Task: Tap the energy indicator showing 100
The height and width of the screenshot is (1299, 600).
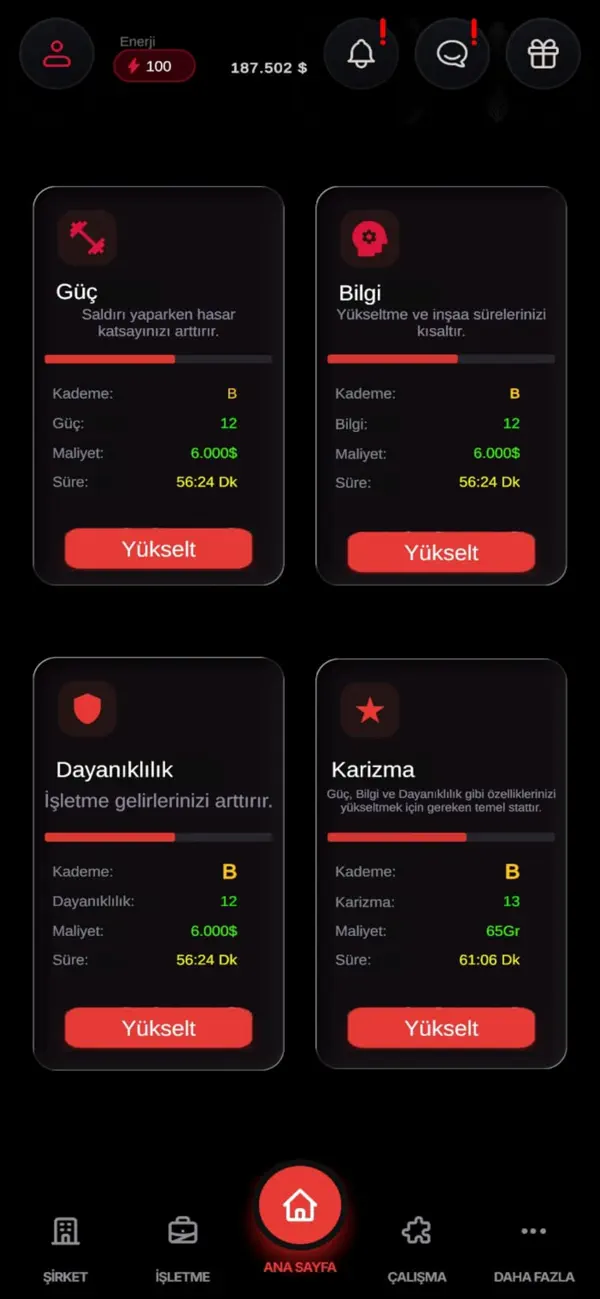Action: [154, 66]
